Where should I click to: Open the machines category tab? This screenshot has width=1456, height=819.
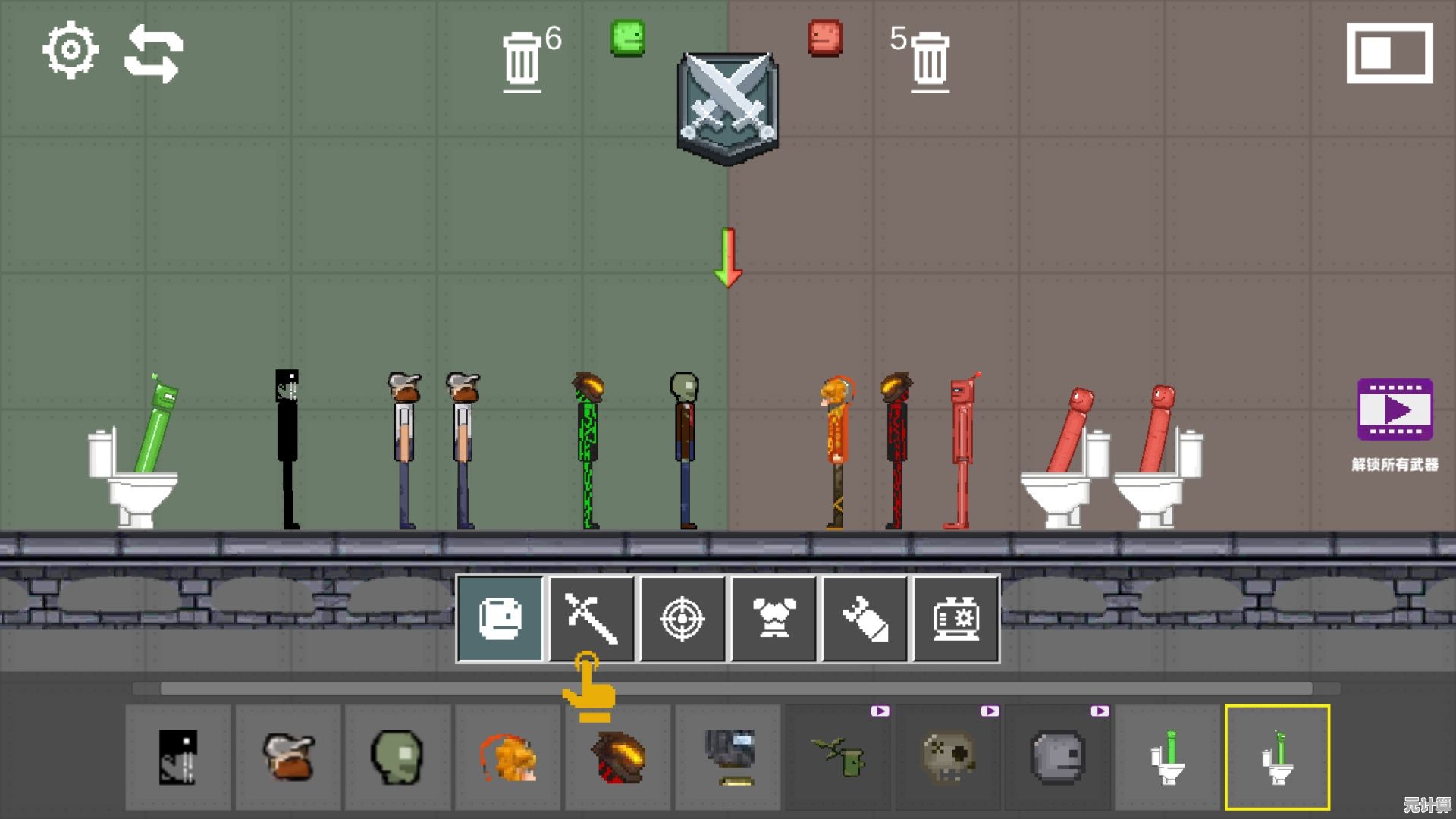tap(955, 619)
